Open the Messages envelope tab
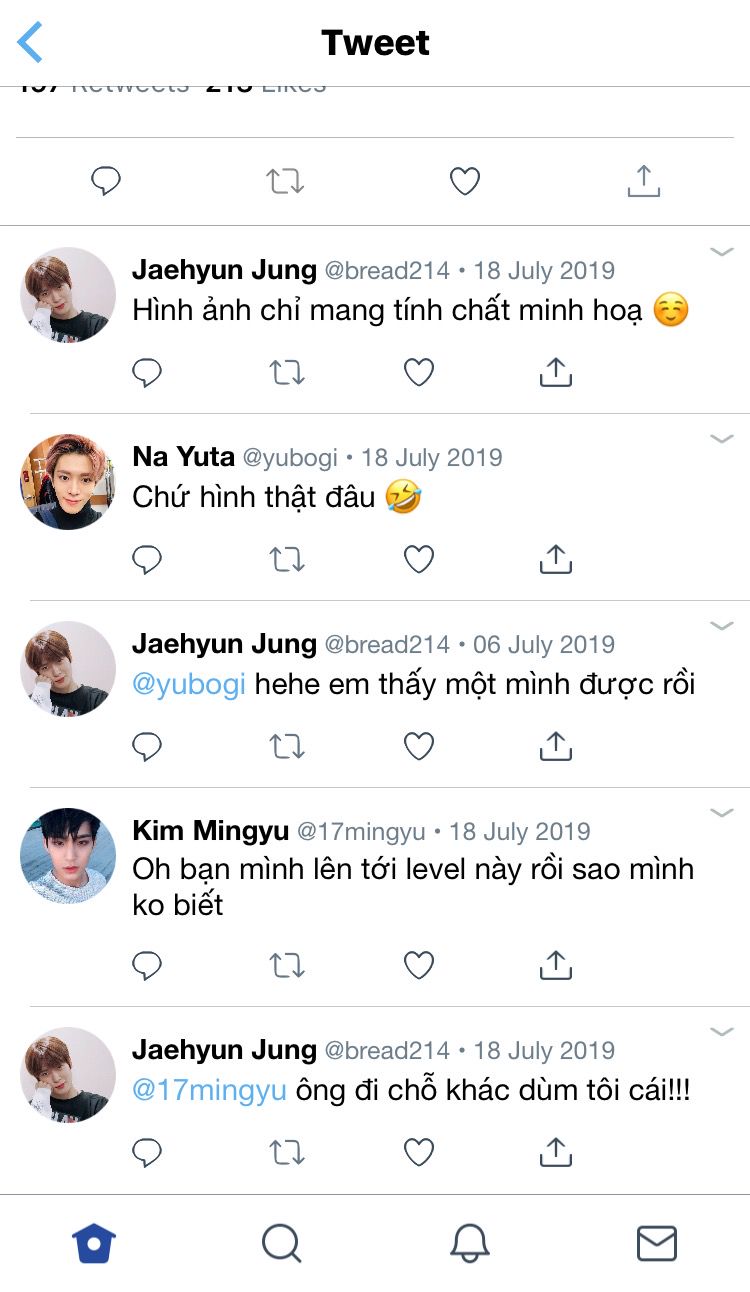Image resolution: width=750 pixels, height=1292 pixels. tap(656, 1243)
